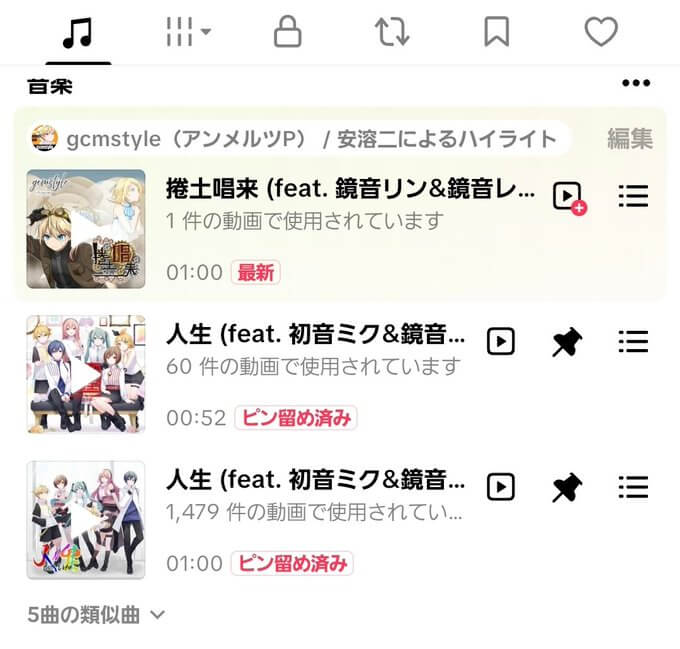
Task: Open the grid dropdown tab
Action: (x=188, y=32)
